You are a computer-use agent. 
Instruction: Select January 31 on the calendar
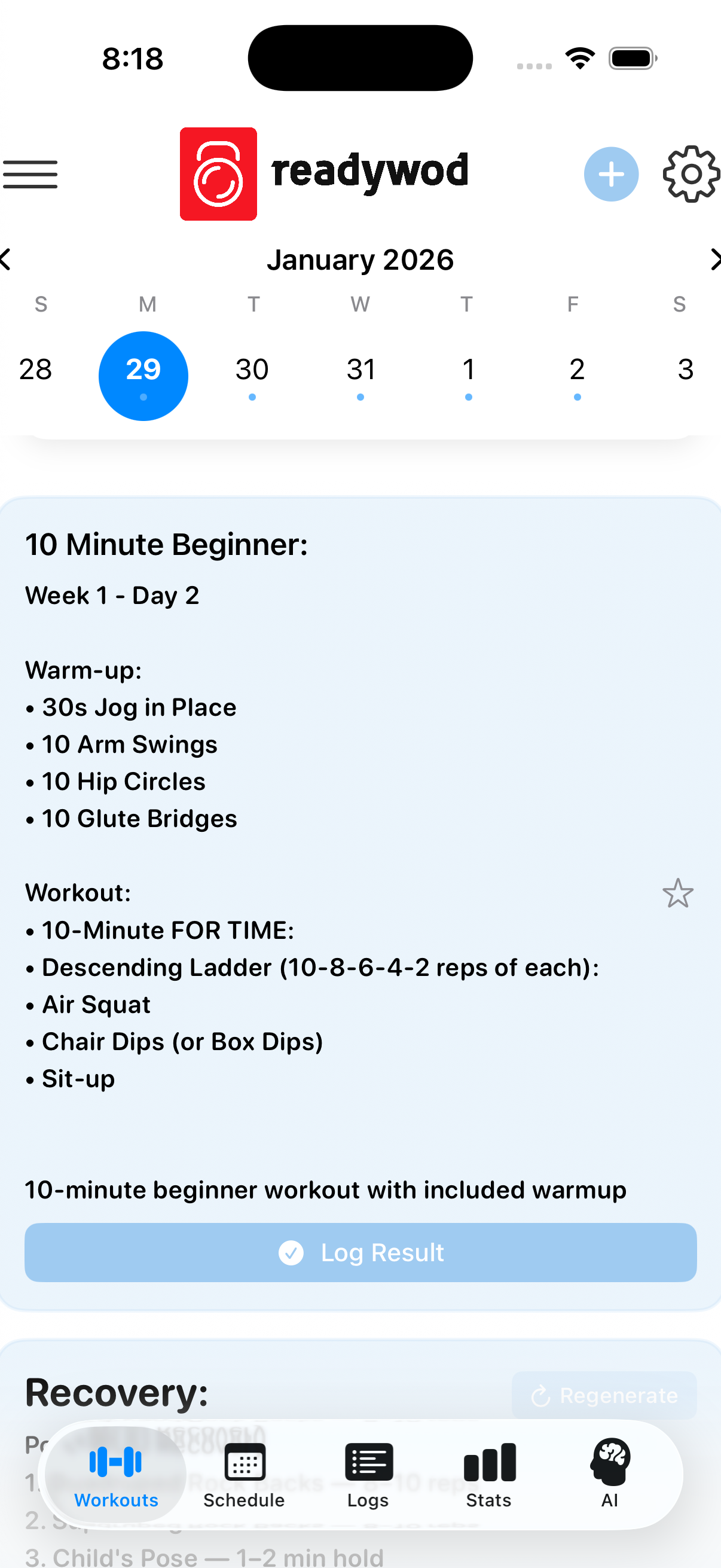click(359, 370)
